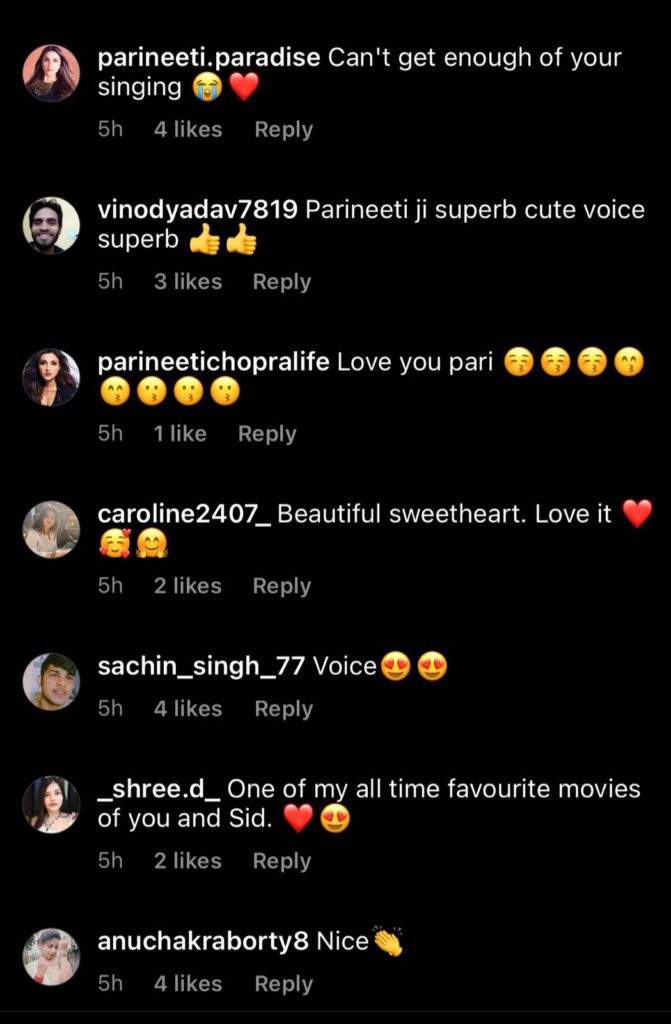Open sachin_singh_77's profile avatar
Screen dimensions: 671x1024
51,681
